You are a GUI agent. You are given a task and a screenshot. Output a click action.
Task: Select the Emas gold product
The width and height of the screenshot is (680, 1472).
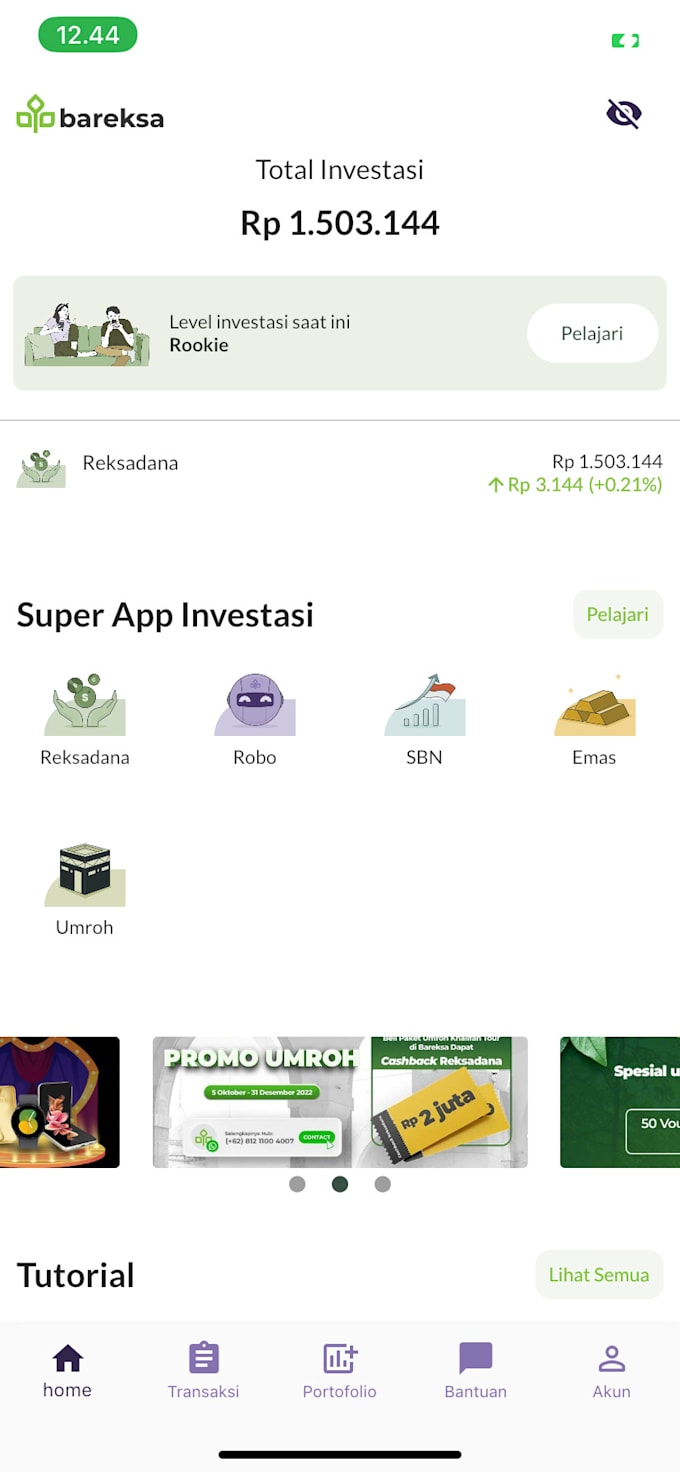point(594,720)
